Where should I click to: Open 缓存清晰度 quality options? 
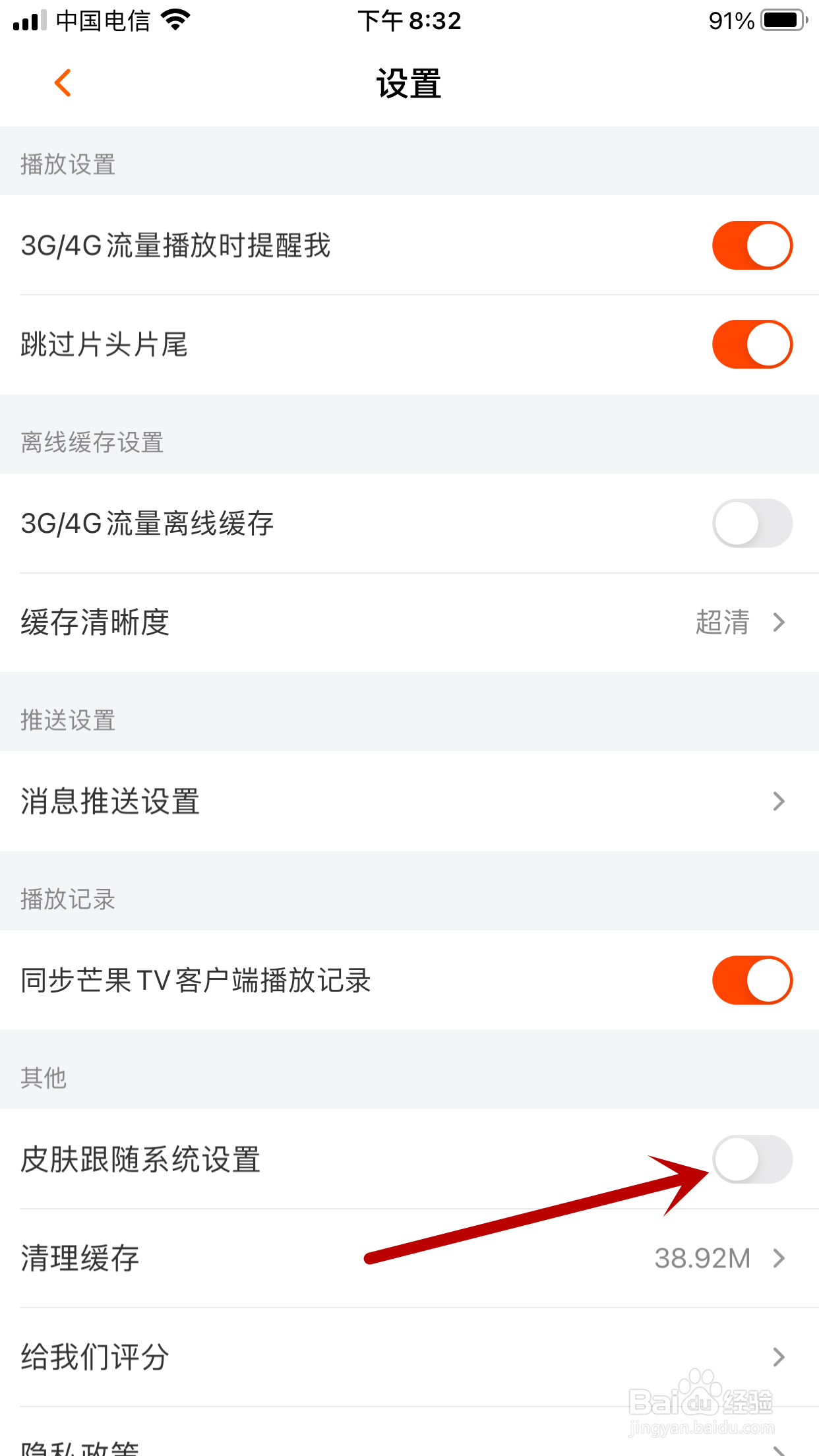[409, 622]
